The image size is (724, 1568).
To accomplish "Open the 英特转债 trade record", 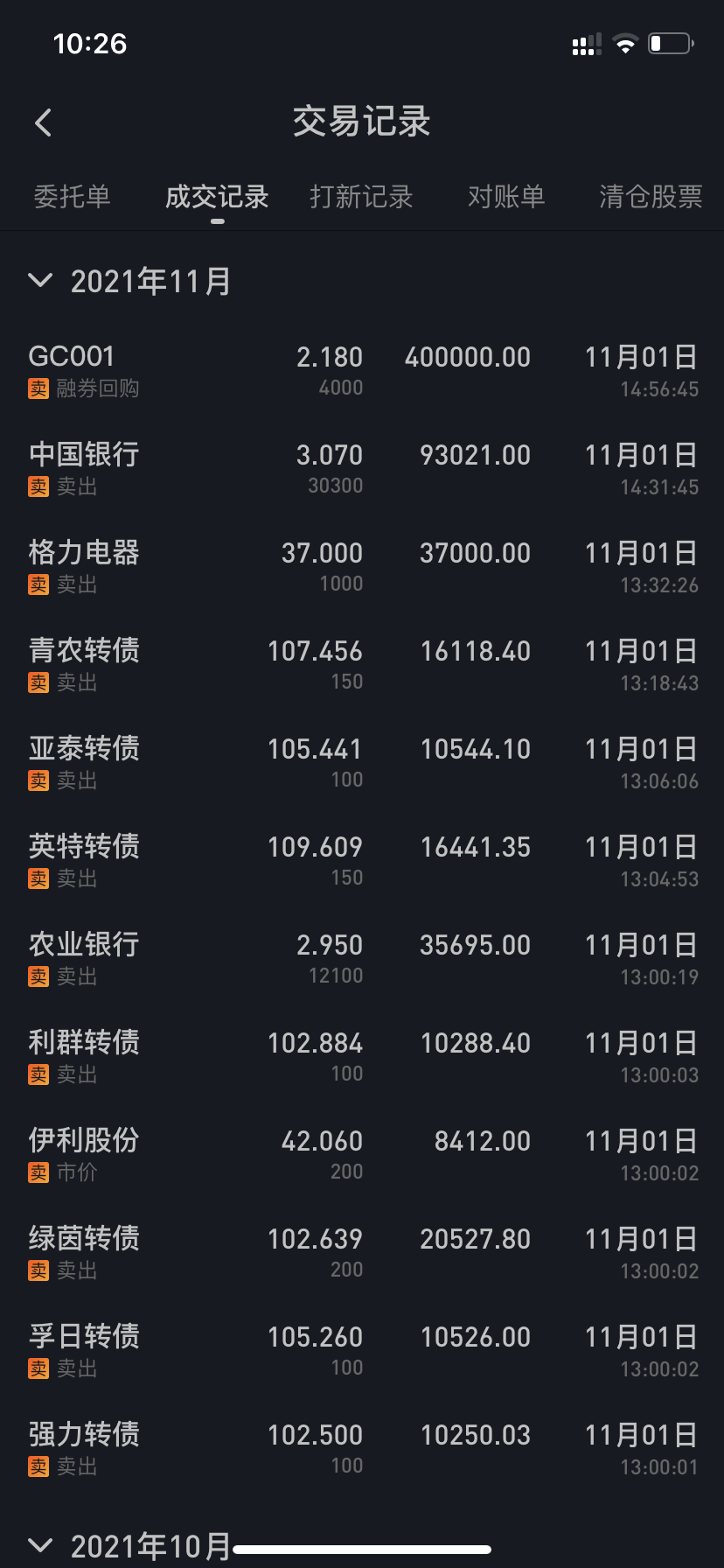I will [362, 861].
